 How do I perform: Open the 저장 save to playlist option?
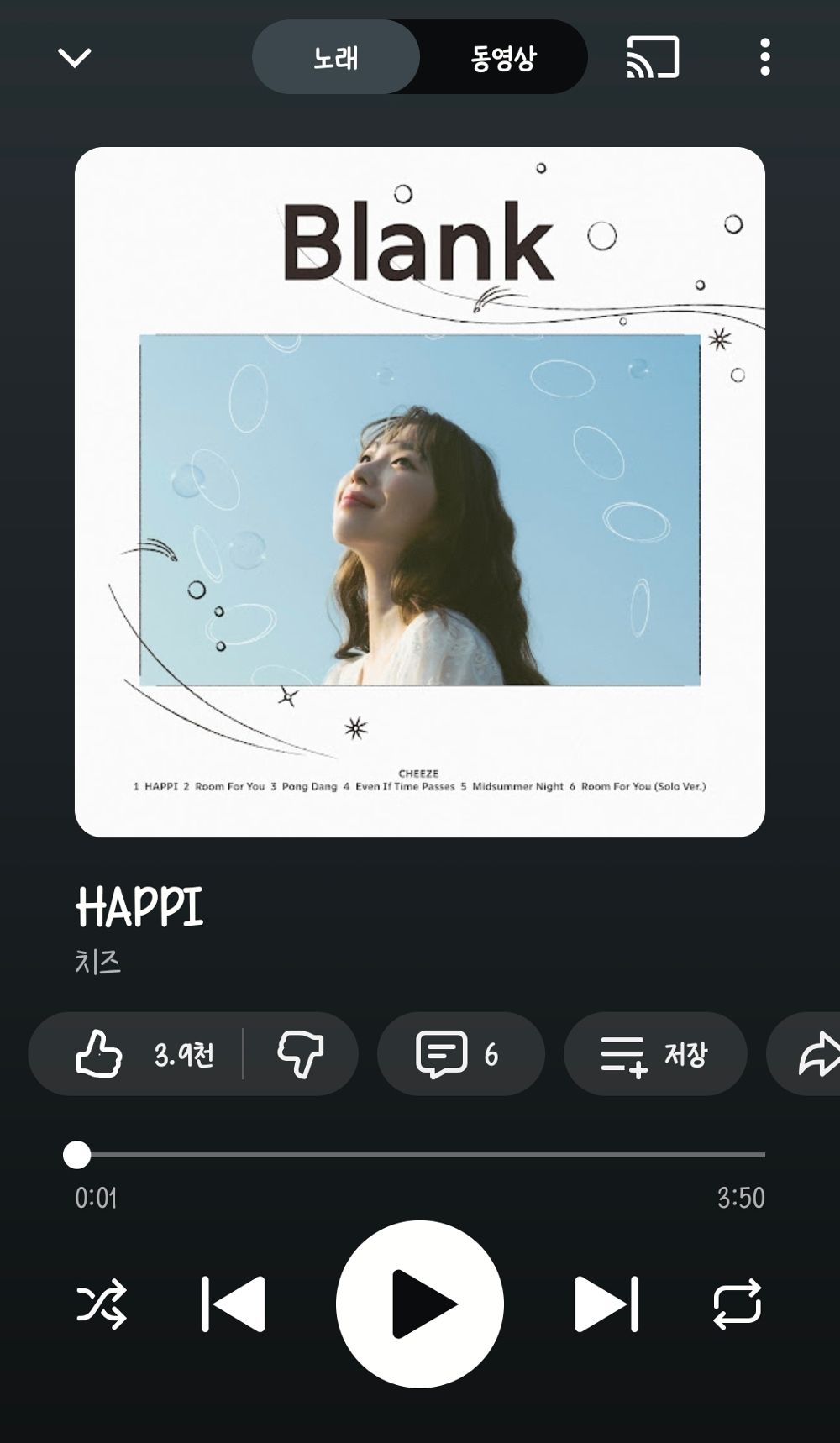(655, 1053)
